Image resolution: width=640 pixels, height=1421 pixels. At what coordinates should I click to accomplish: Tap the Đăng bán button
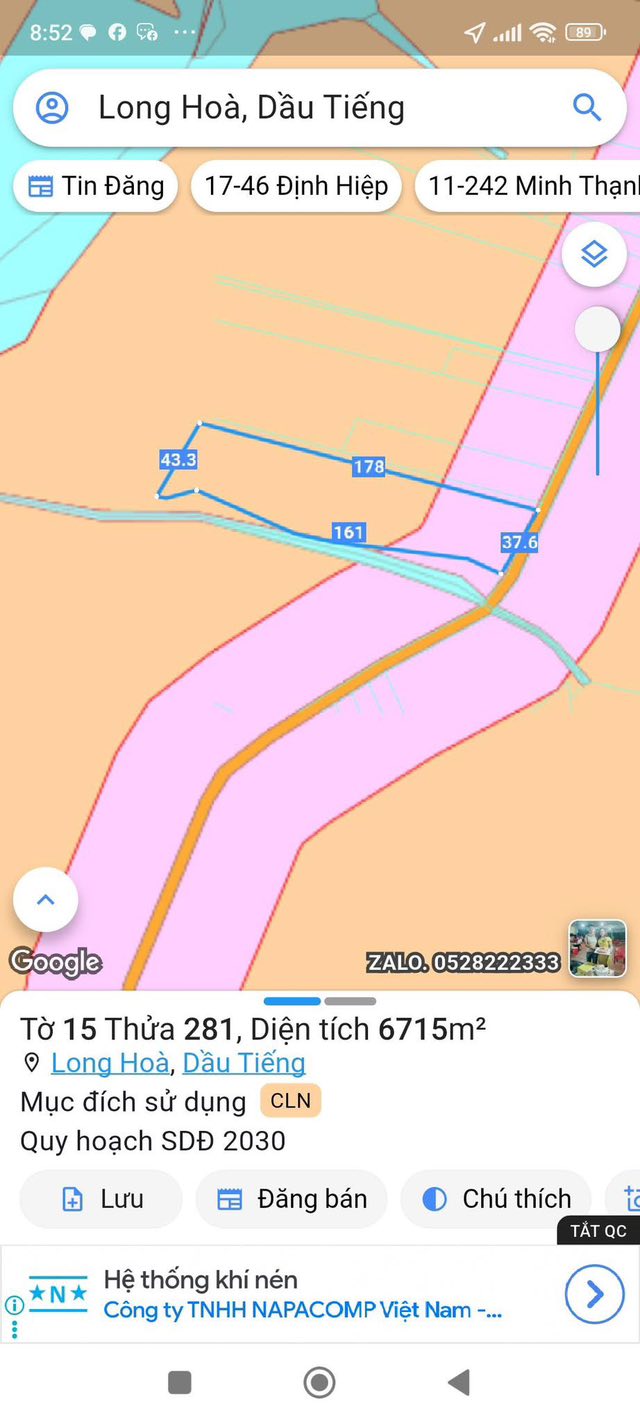[291, 1199]
